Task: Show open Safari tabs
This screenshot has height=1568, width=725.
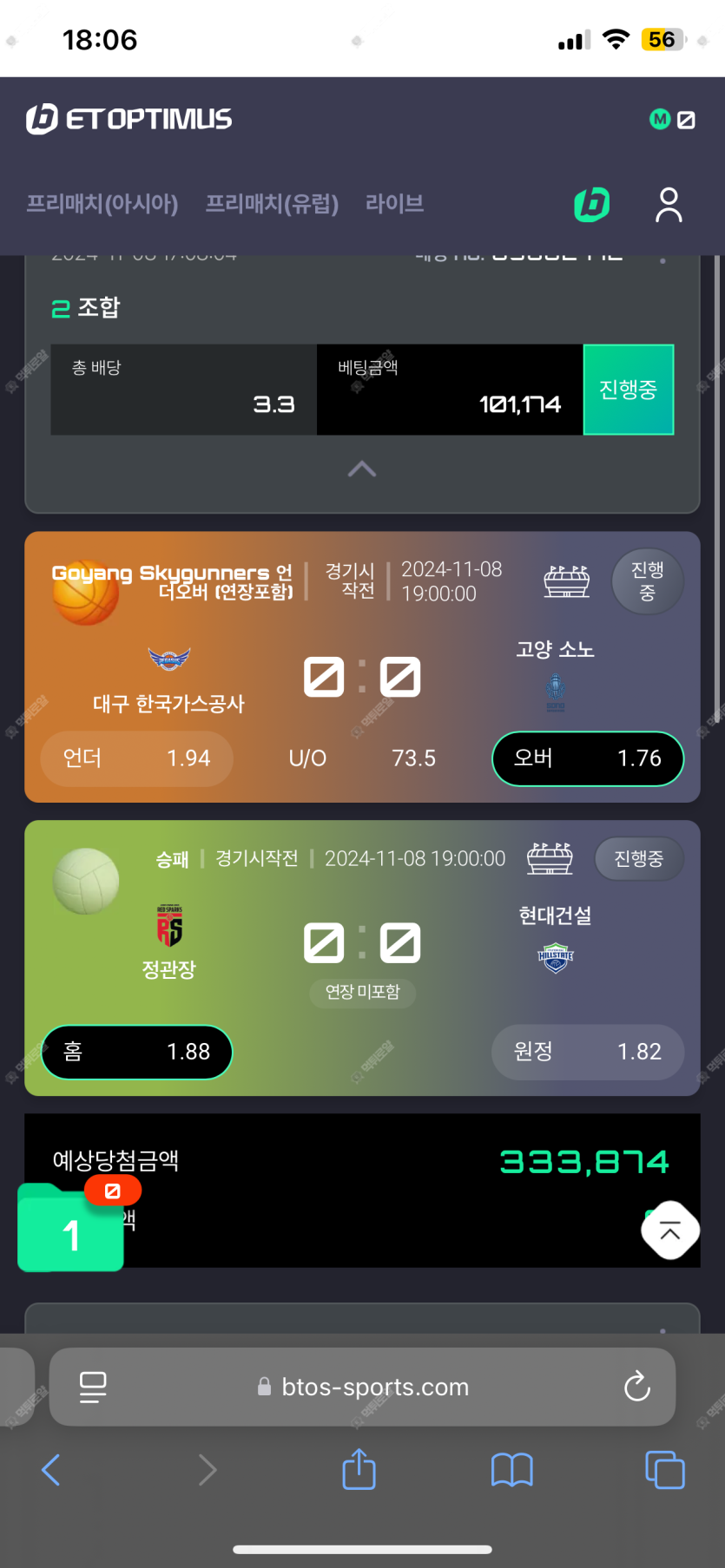Action: (x=665, y=1470)
